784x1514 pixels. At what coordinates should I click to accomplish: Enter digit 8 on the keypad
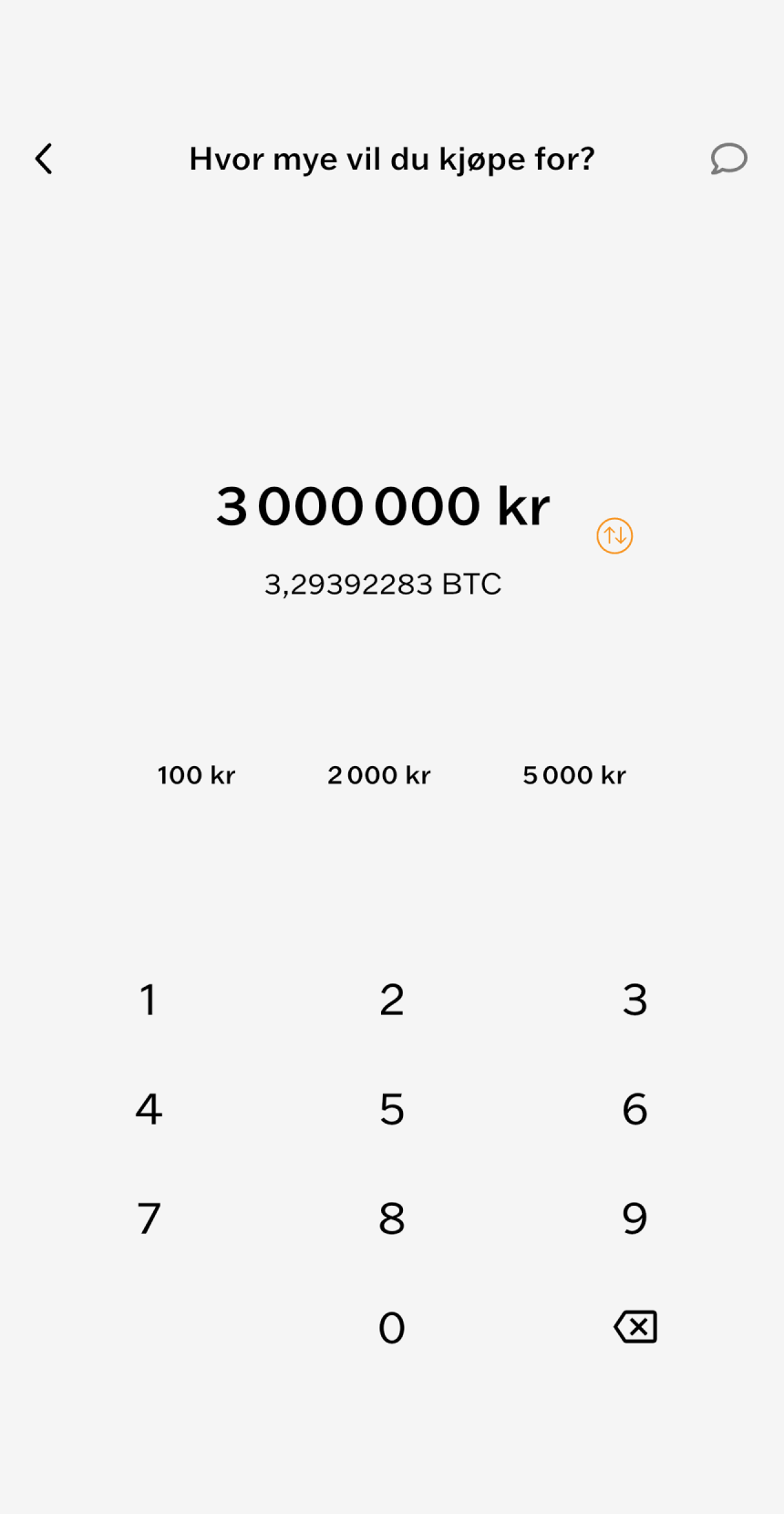(392, 1218)
